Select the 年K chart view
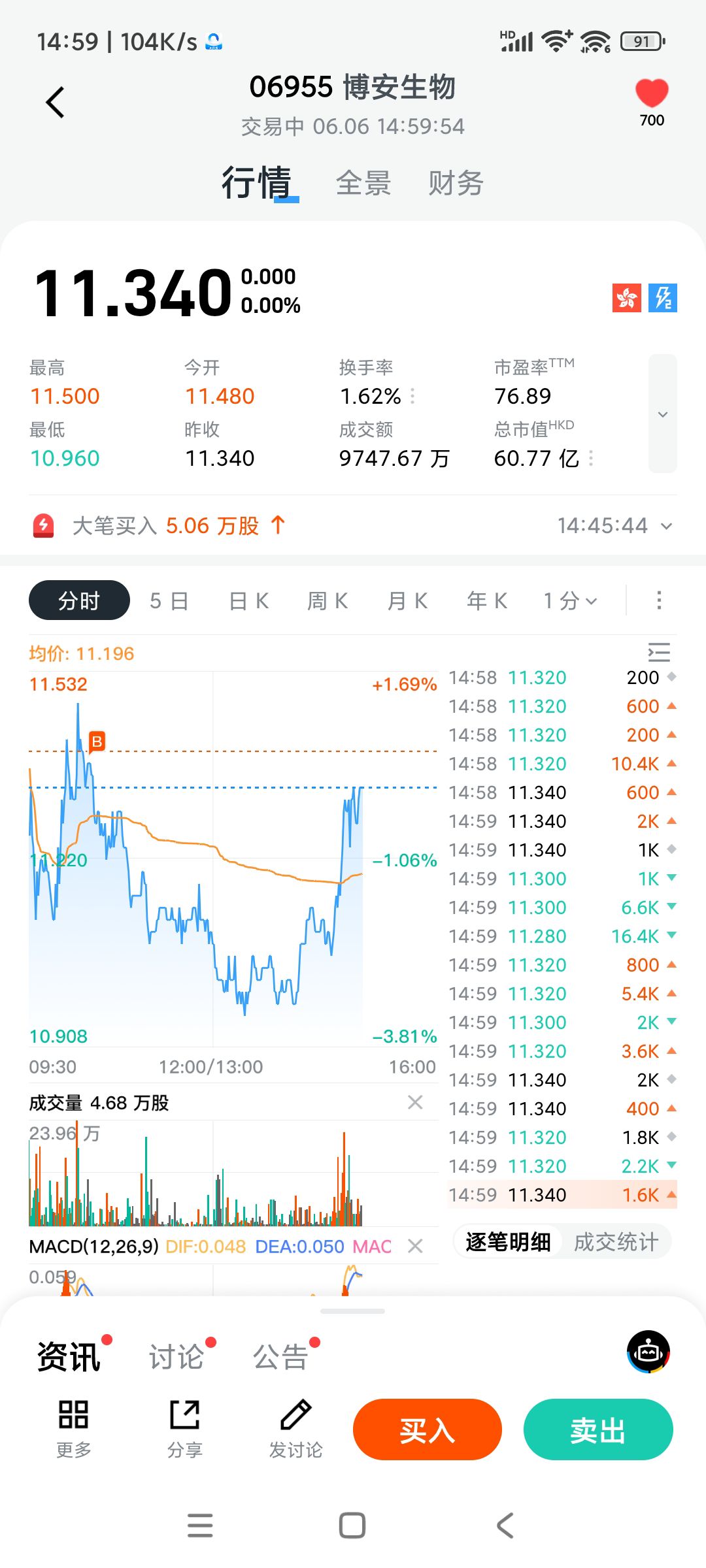The width and height of the screenshot is (706, 1568). tap(488, 600)
